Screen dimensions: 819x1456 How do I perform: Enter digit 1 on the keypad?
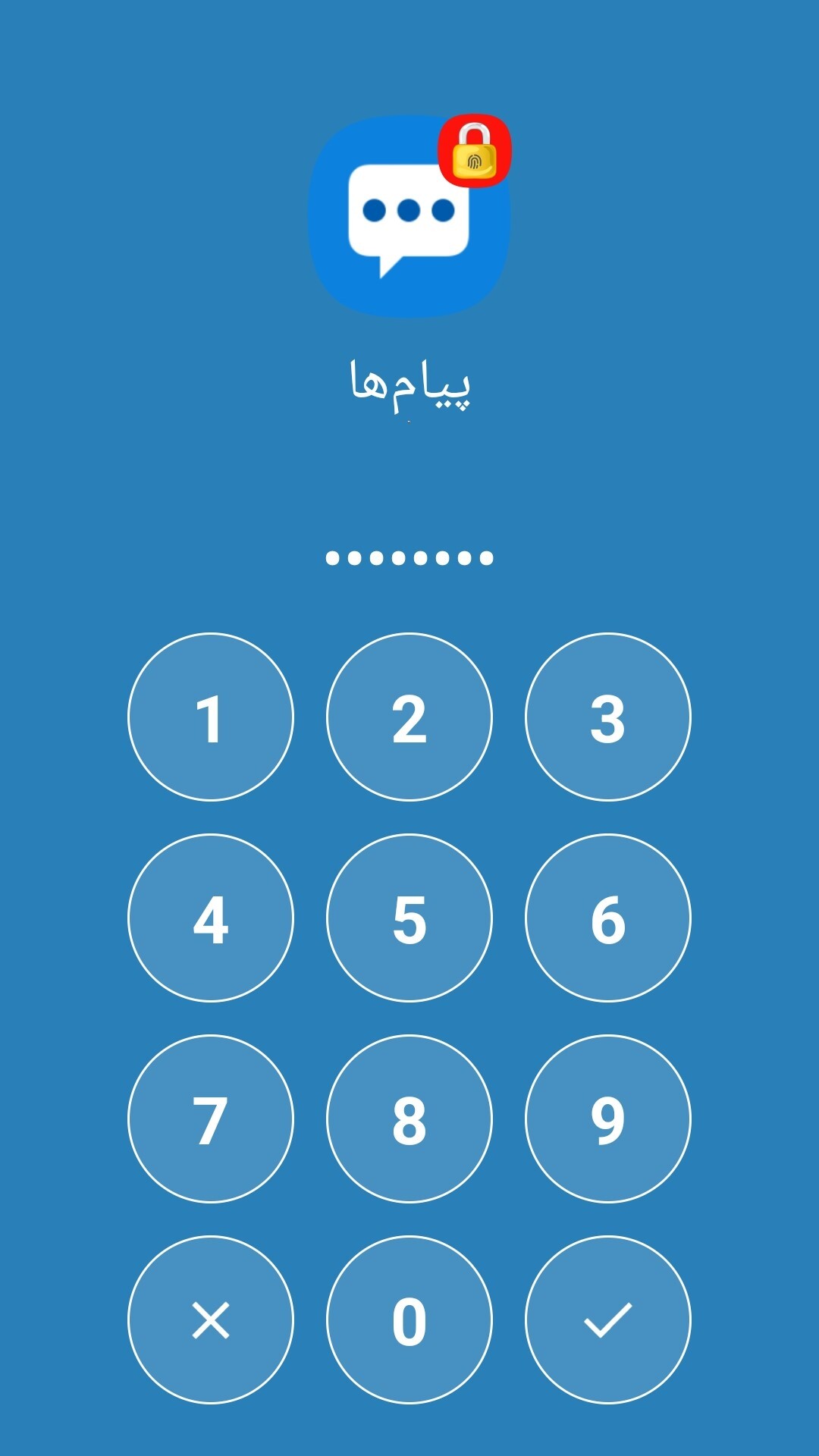tap(211, 717)
